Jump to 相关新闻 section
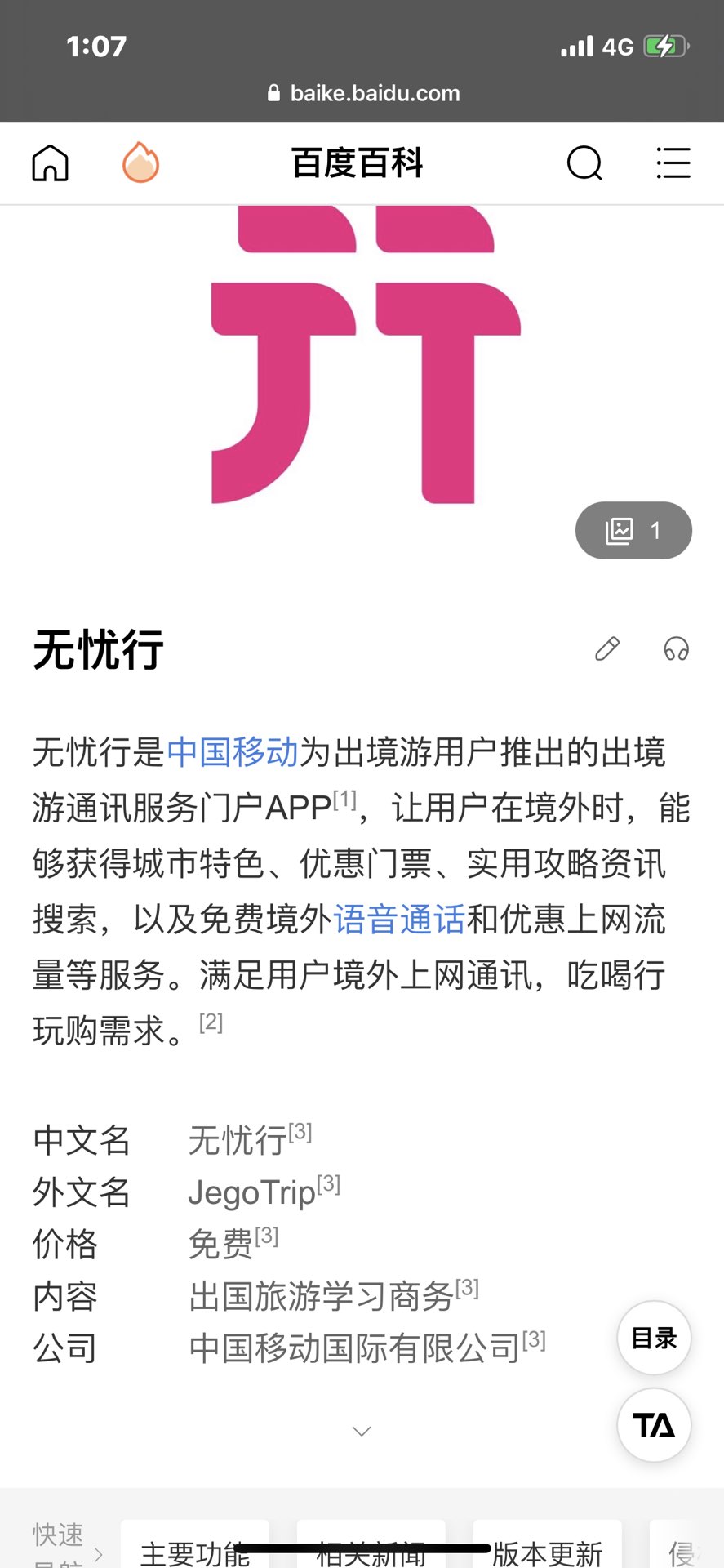Screen dimensions: 724x1568 coord(371,1550)
